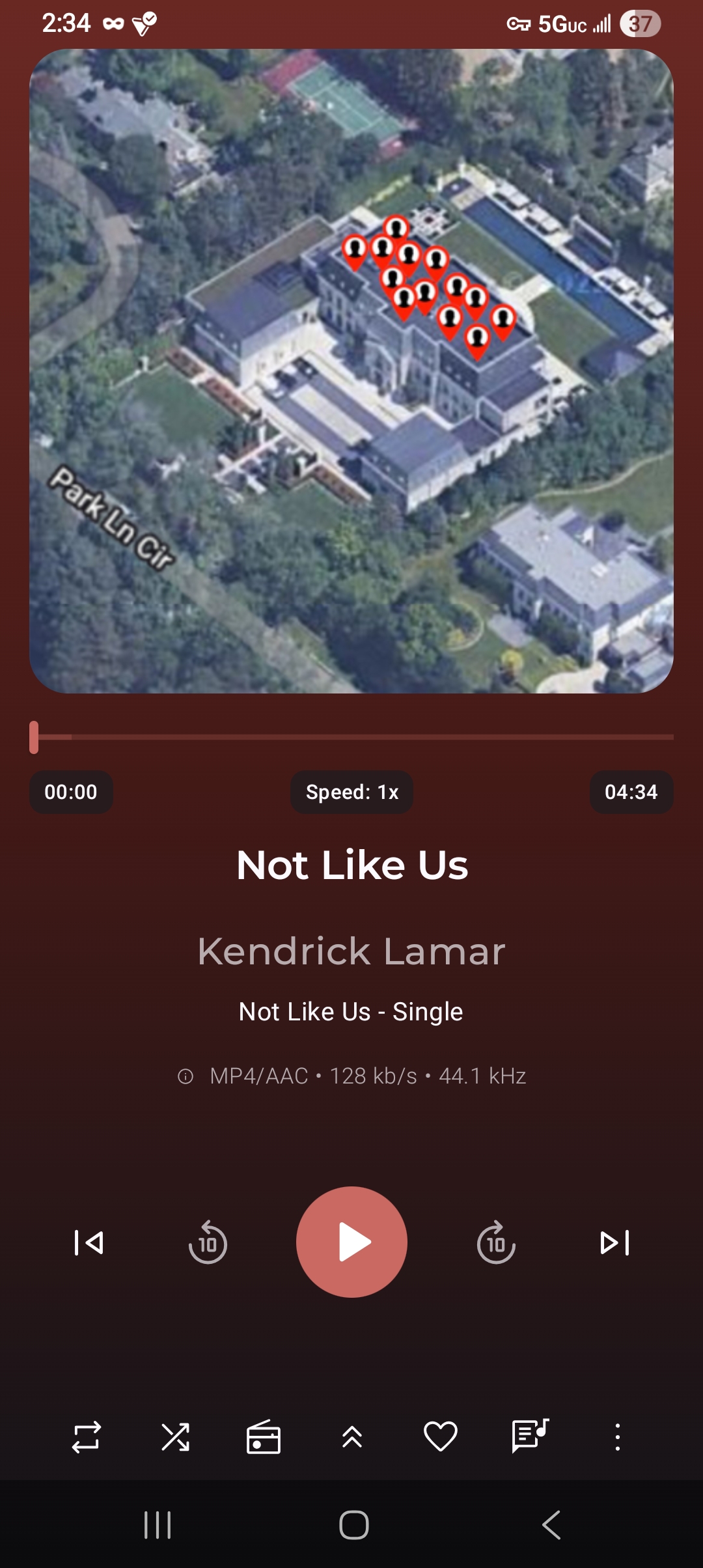This screenshot has width=703, height=1568.
Task: Fast forward 10 seconds
Action: [x=496, y=1242]
